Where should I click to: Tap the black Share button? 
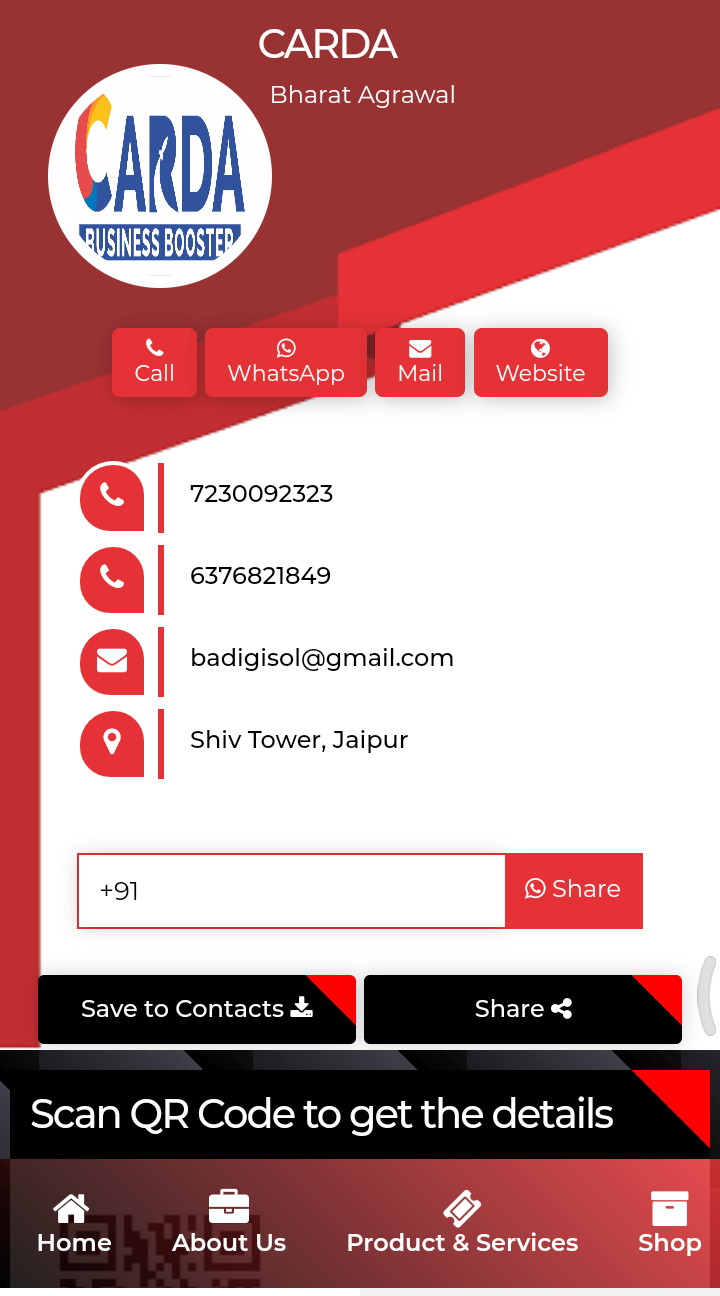(523, 1009)
